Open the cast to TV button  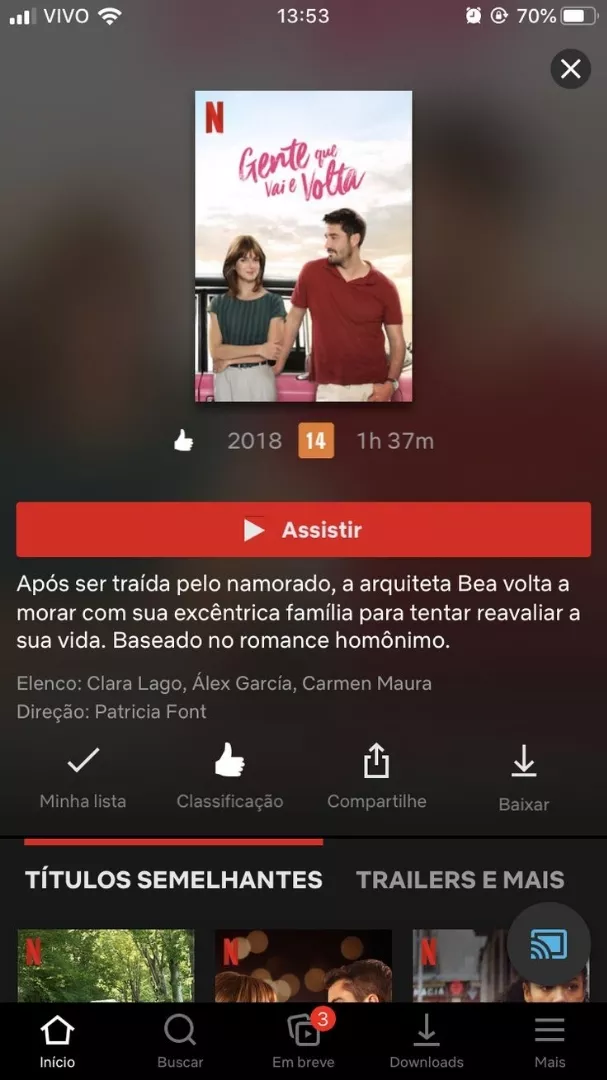548,943
